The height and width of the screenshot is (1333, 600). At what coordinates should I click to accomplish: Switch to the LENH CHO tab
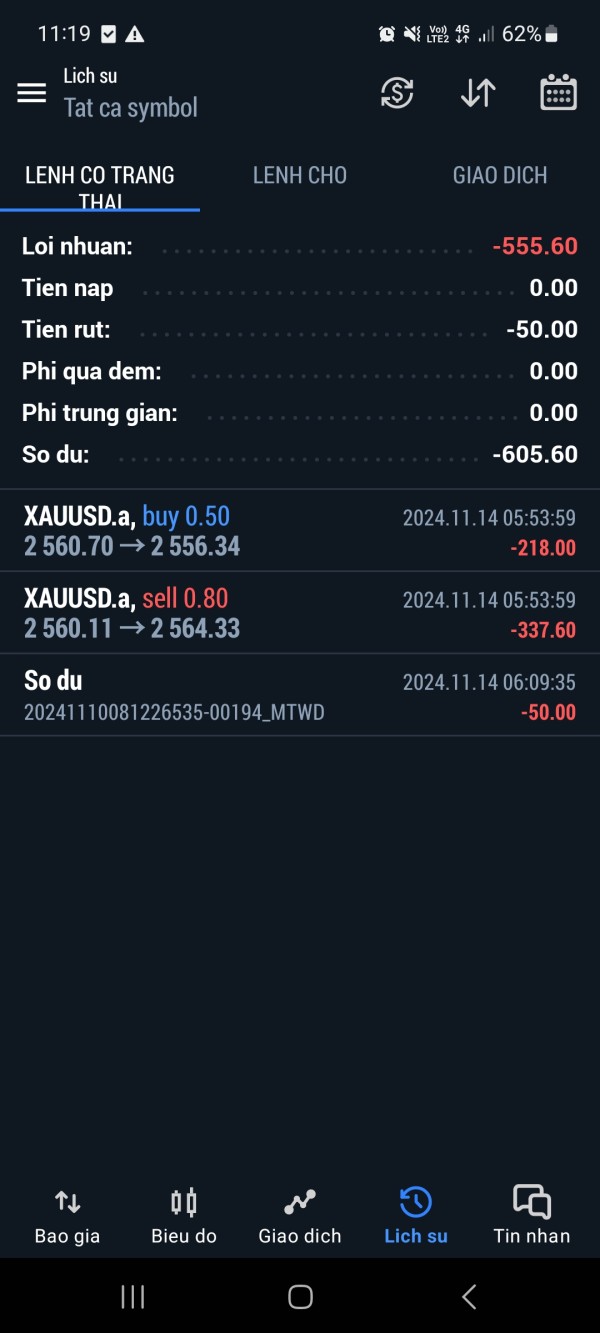pyautogui.click(x=300, y=176)
